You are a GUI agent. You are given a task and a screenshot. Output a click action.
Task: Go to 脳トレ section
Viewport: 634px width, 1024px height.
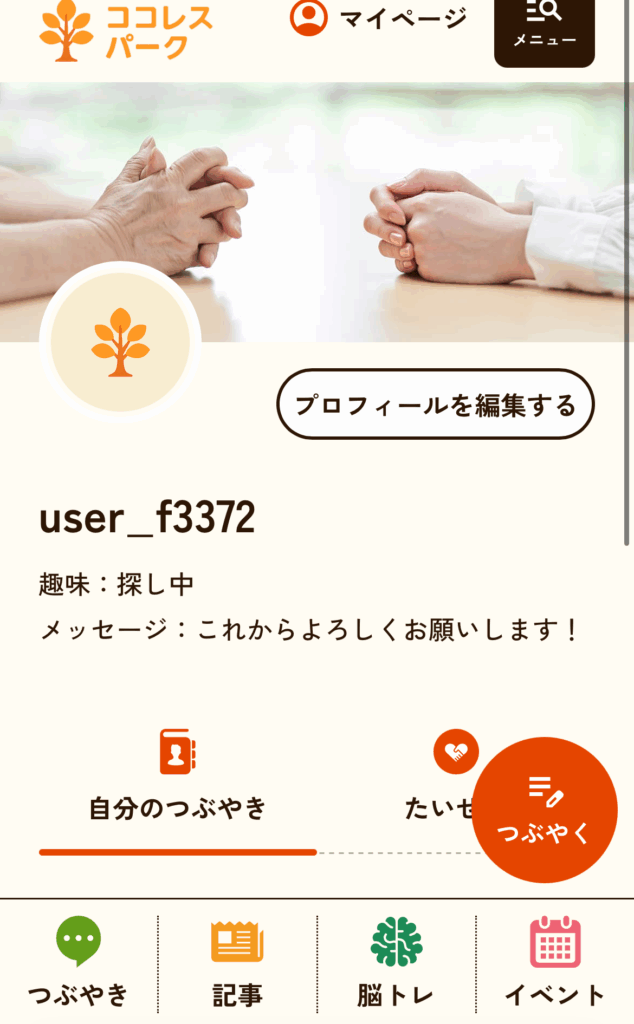[x=396, y=962]
